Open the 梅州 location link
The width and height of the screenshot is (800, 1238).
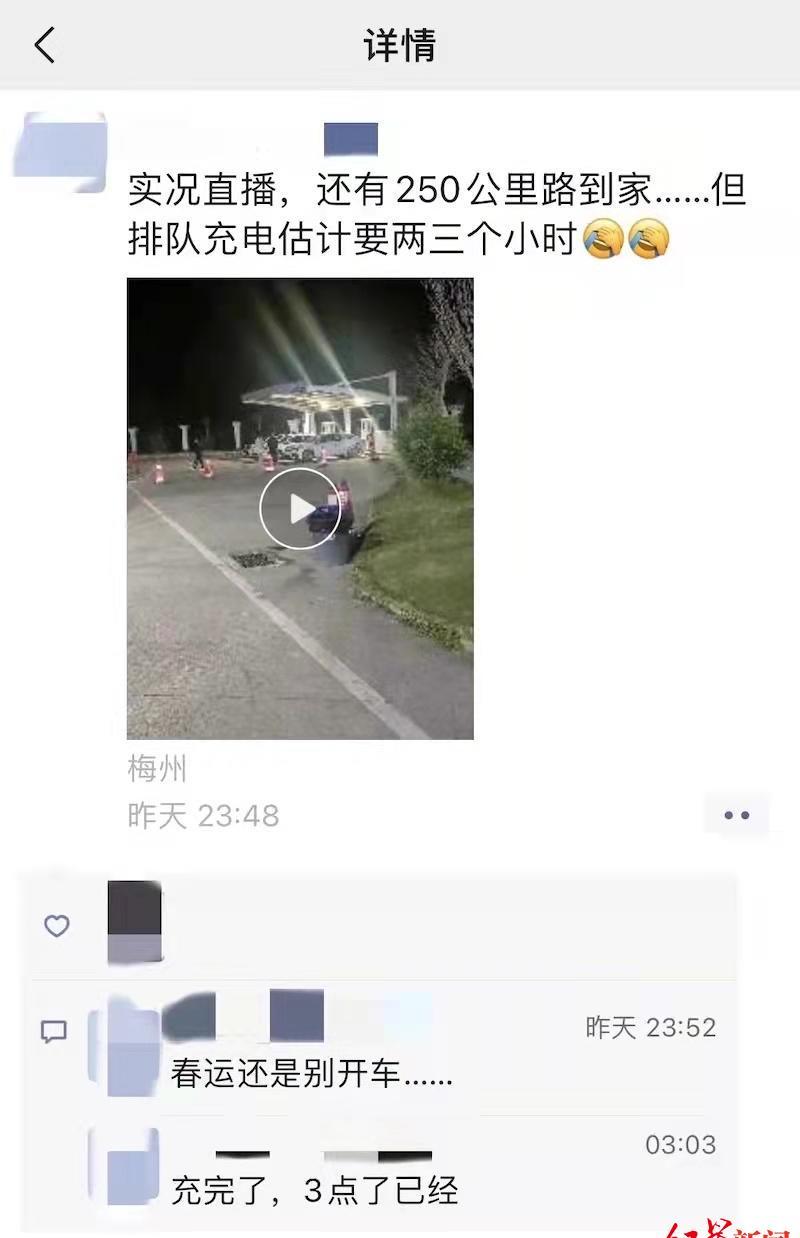click(157, 769)
